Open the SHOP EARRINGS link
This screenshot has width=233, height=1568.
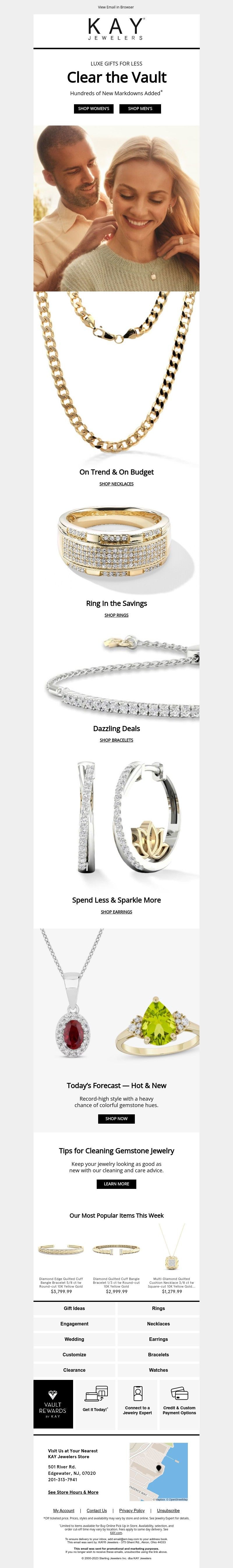(x=116, y=912)
